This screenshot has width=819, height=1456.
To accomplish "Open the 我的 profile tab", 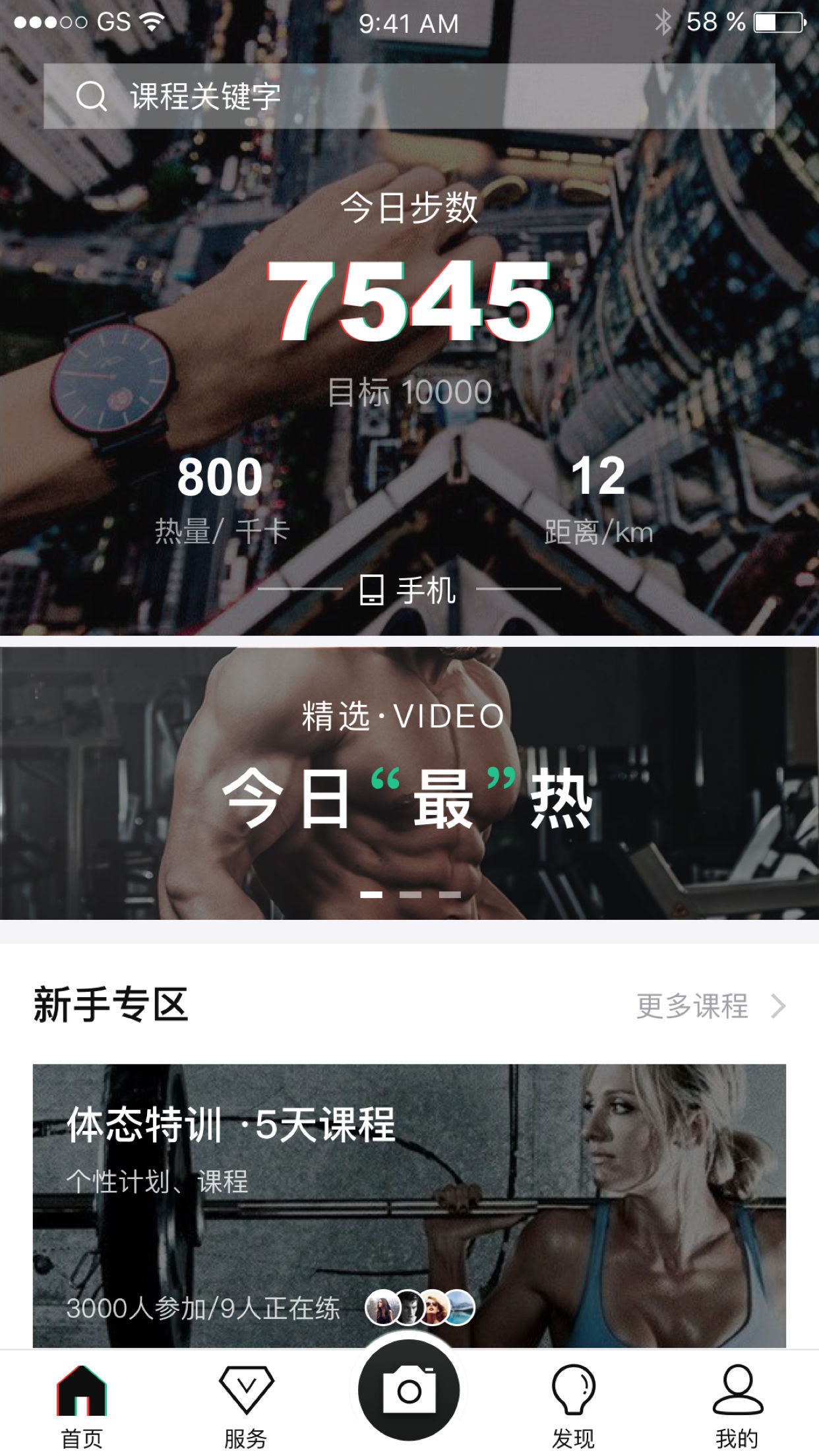I will click(737, 1406).
